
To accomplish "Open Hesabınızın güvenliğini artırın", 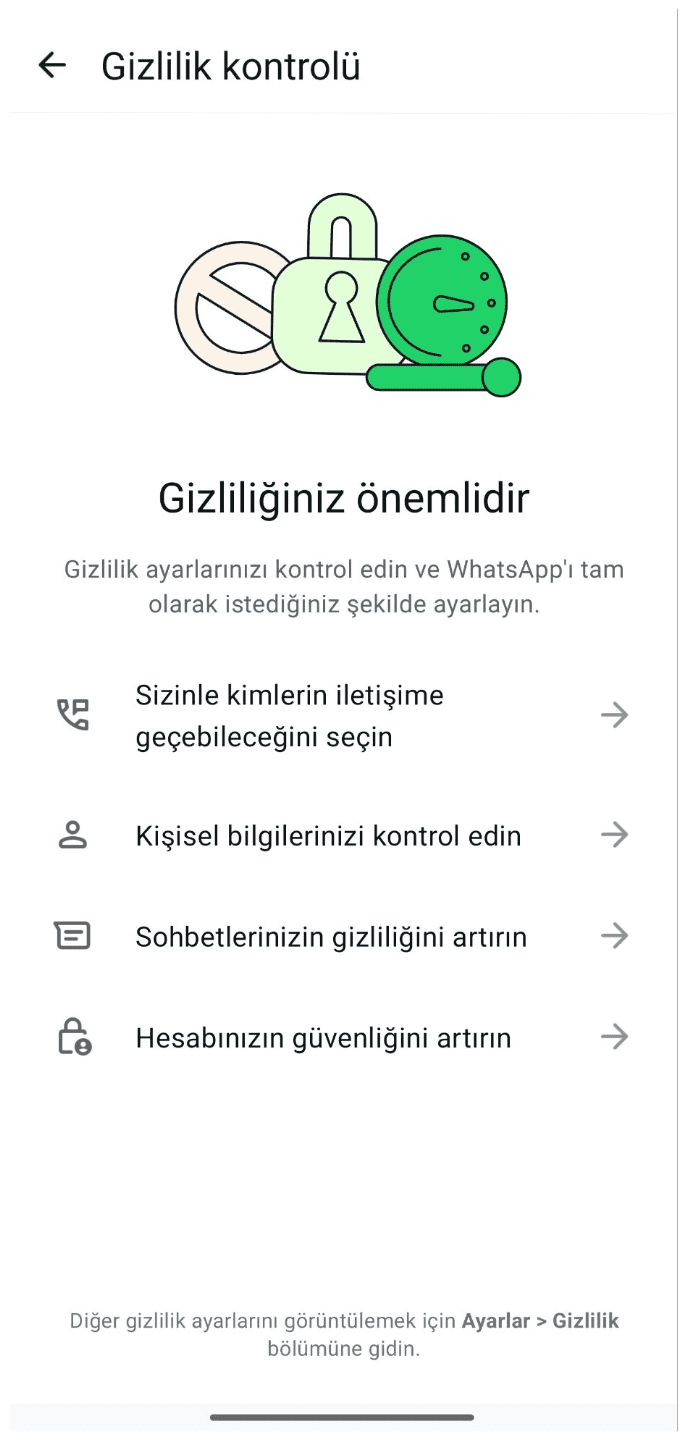I will click(342, 1038).
